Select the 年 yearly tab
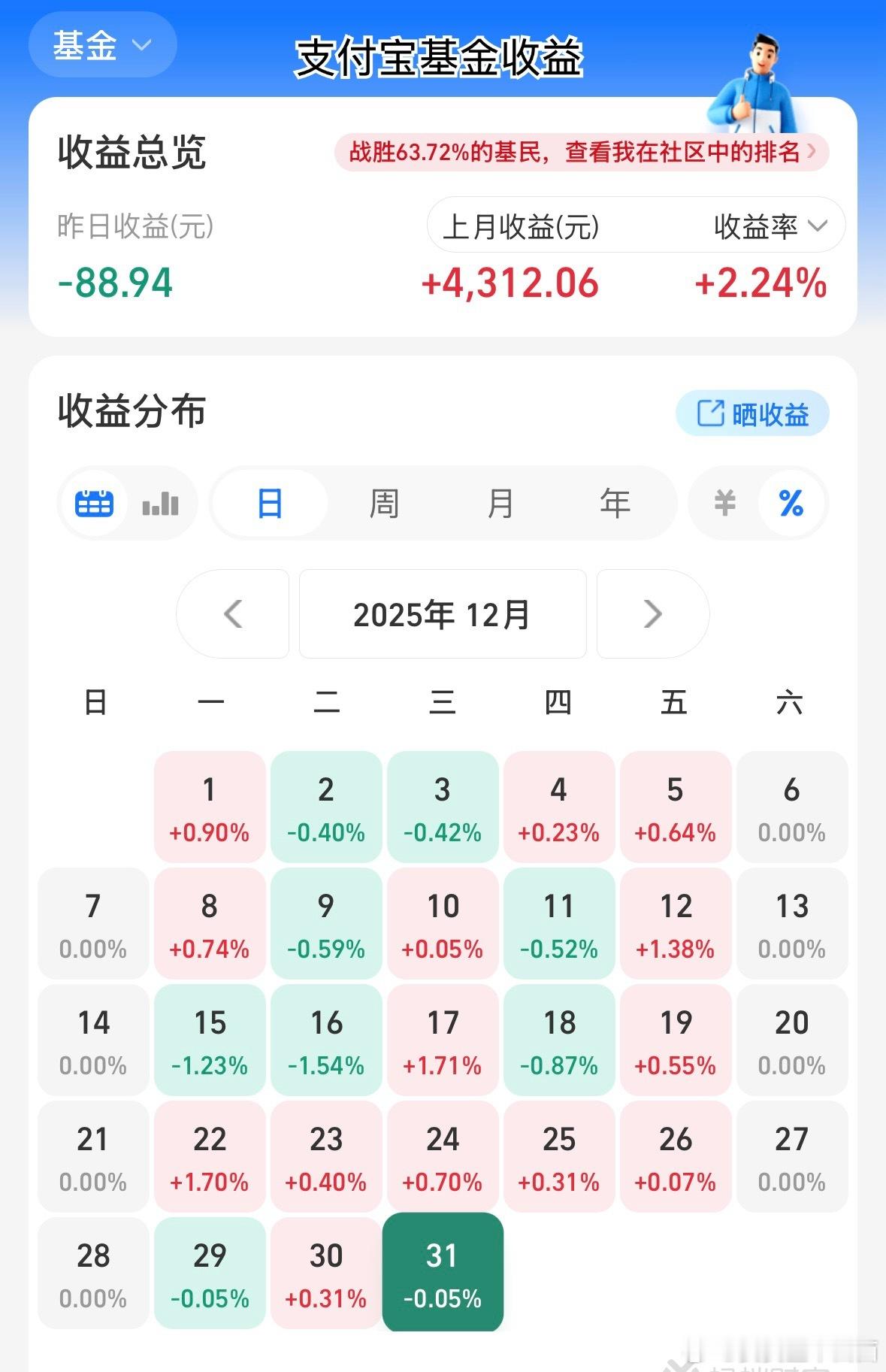This screenshot has width=886, height=1372. tap(615, 504)
